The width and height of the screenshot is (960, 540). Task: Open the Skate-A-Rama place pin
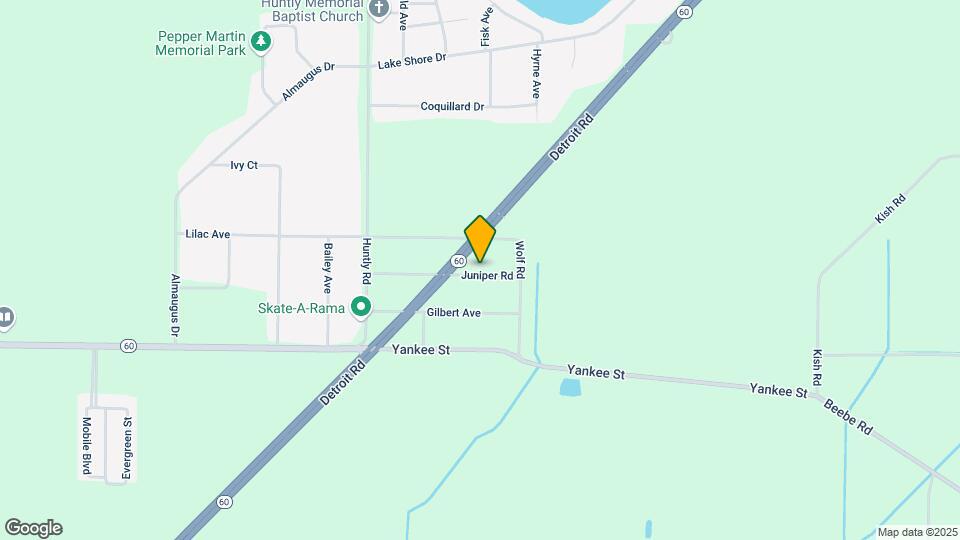pos(362,308)
